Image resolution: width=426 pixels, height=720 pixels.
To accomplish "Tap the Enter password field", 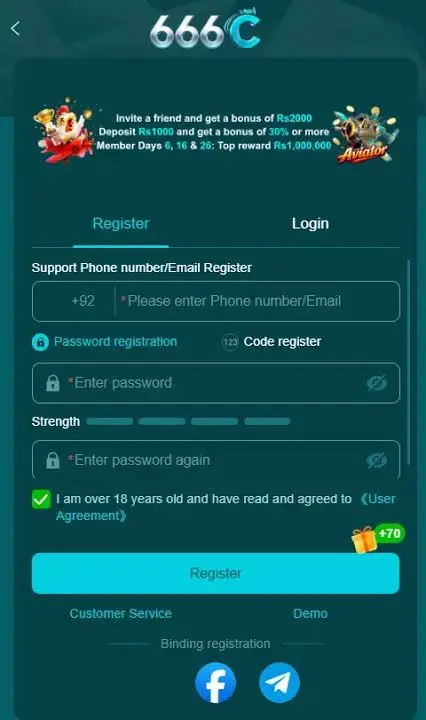I will tap(216, 383).
